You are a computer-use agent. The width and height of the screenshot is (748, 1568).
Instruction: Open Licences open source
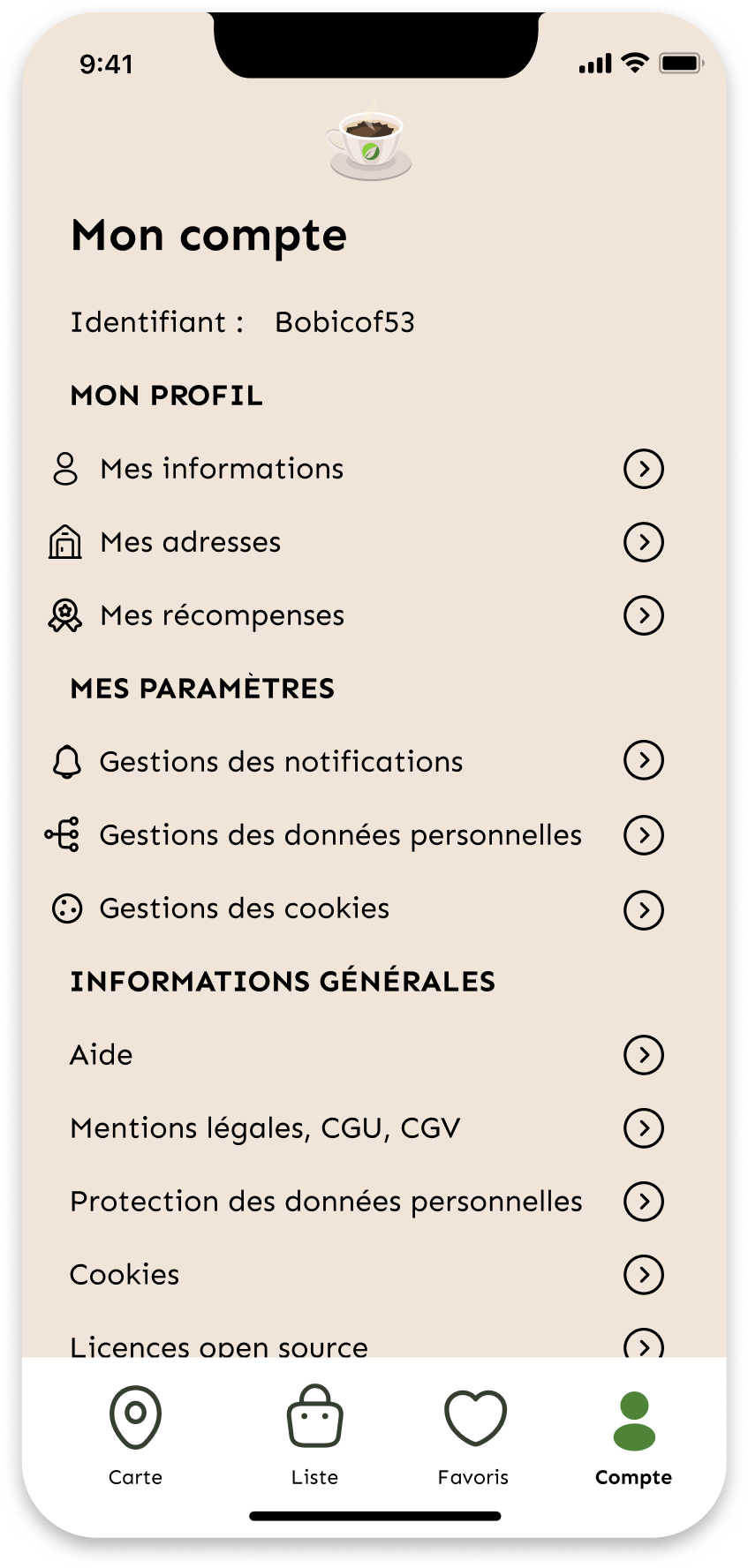219,1346
